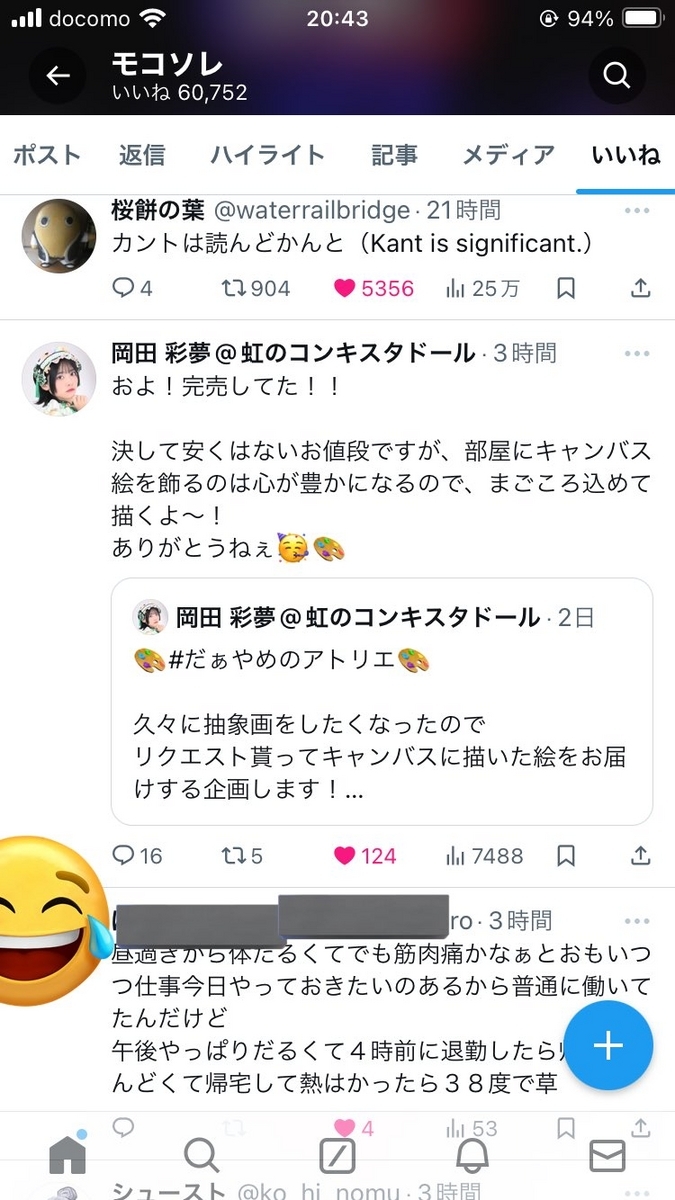The height and width of the screenshot is (1200, 675).
Task: Go back with the arrow button
Action: pos(58,76)
